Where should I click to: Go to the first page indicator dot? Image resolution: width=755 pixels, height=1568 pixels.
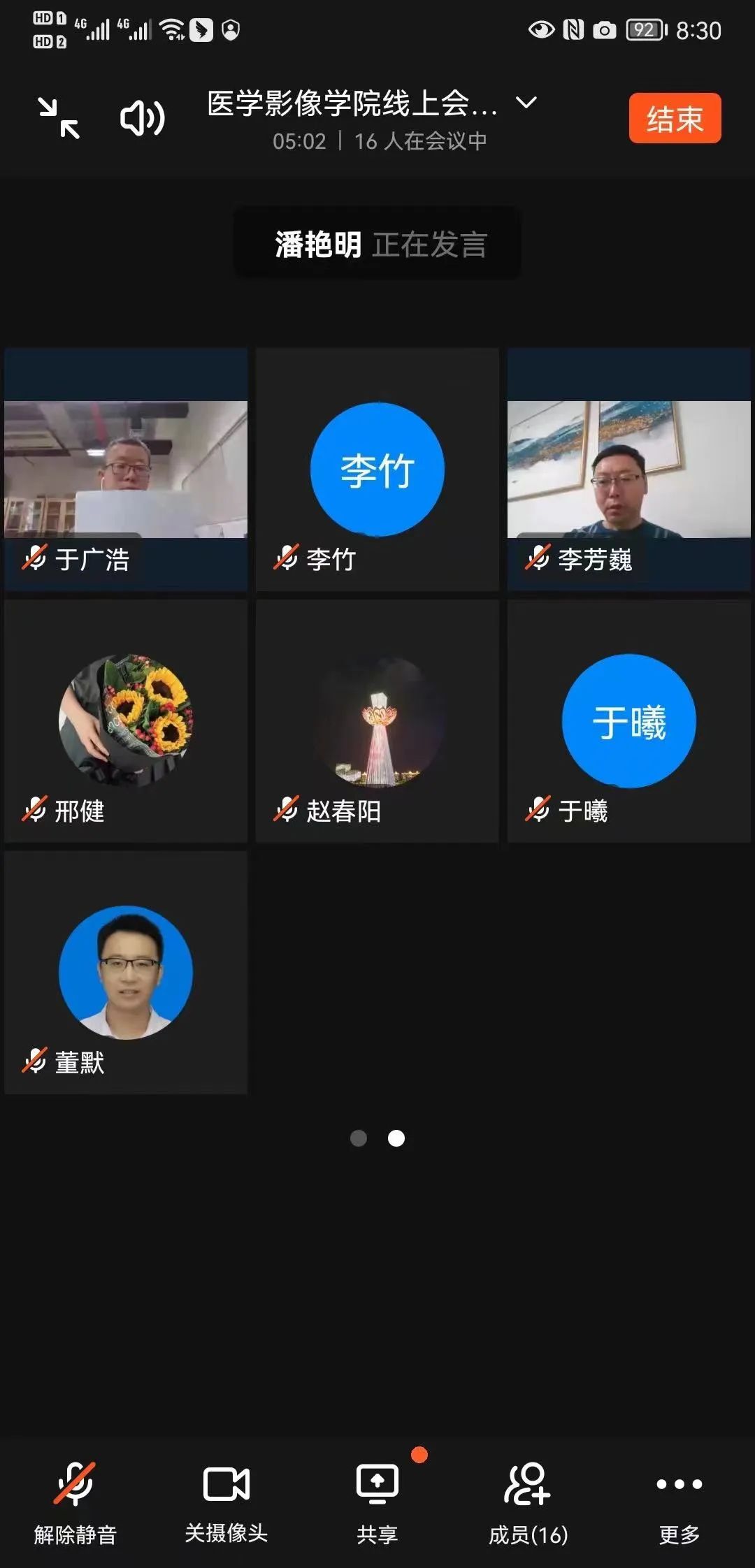359,1138
